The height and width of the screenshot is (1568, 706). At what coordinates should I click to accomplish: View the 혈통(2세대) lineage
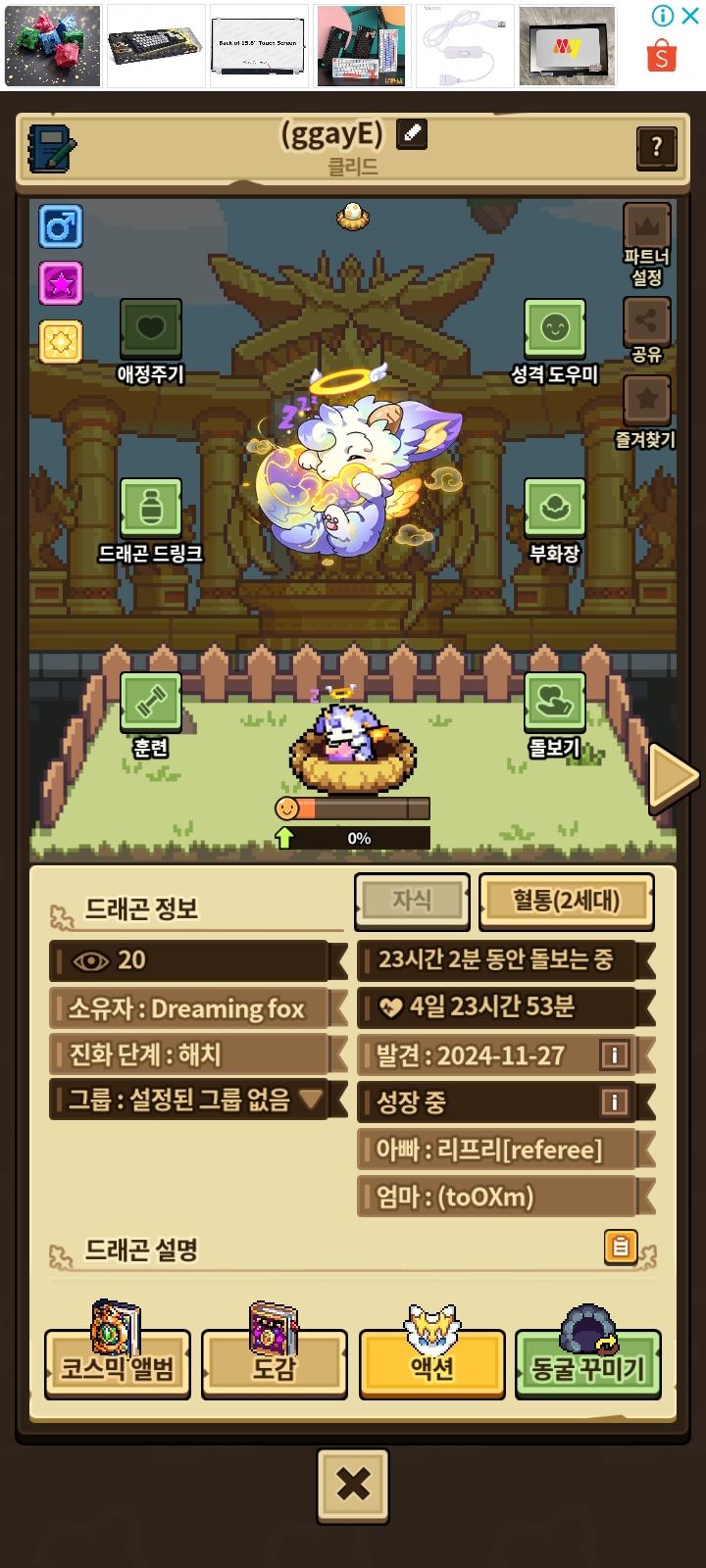(566, 901)
